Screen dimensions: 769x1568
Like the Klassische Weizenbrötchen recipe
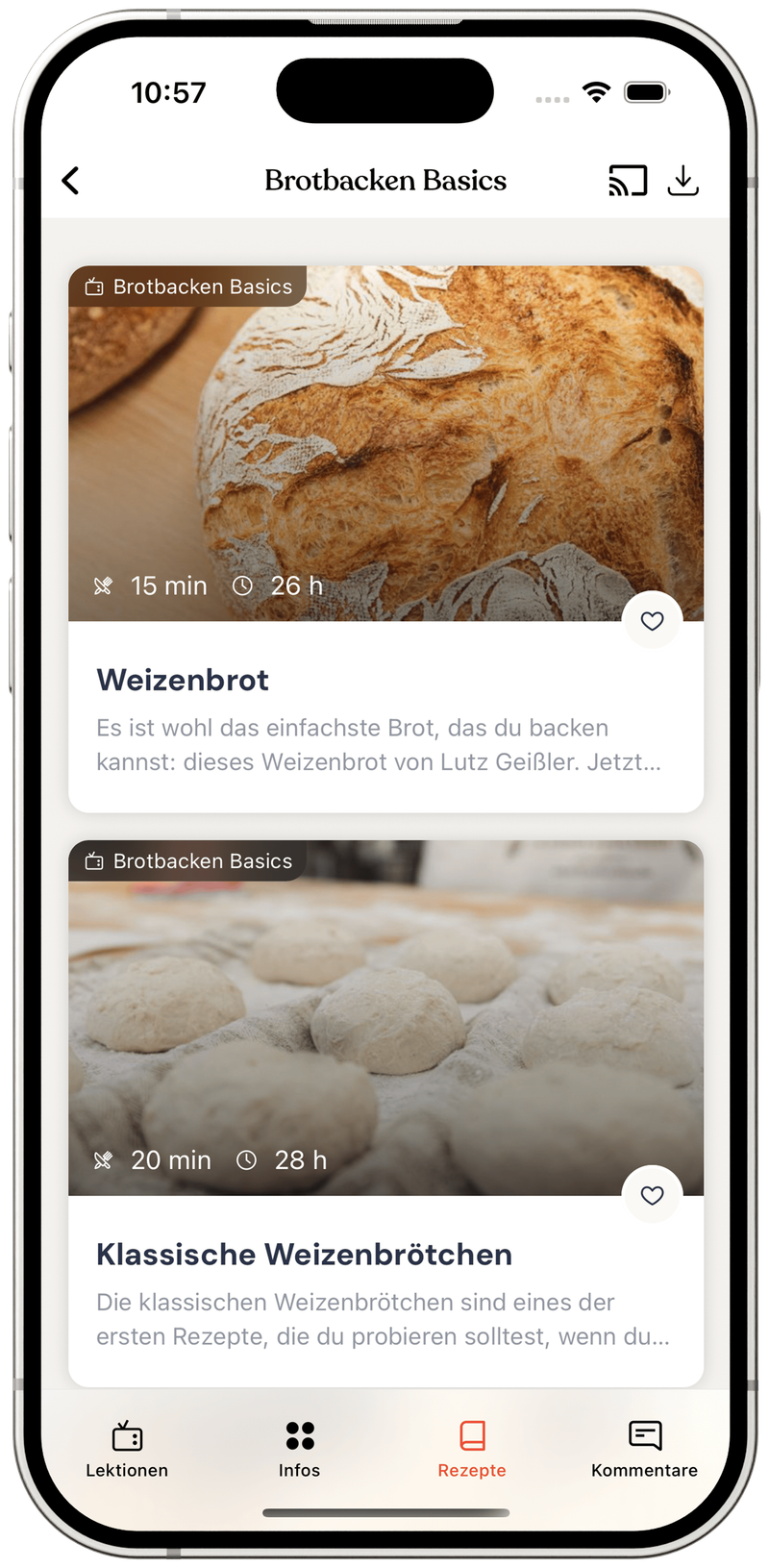pos(652,1195)
